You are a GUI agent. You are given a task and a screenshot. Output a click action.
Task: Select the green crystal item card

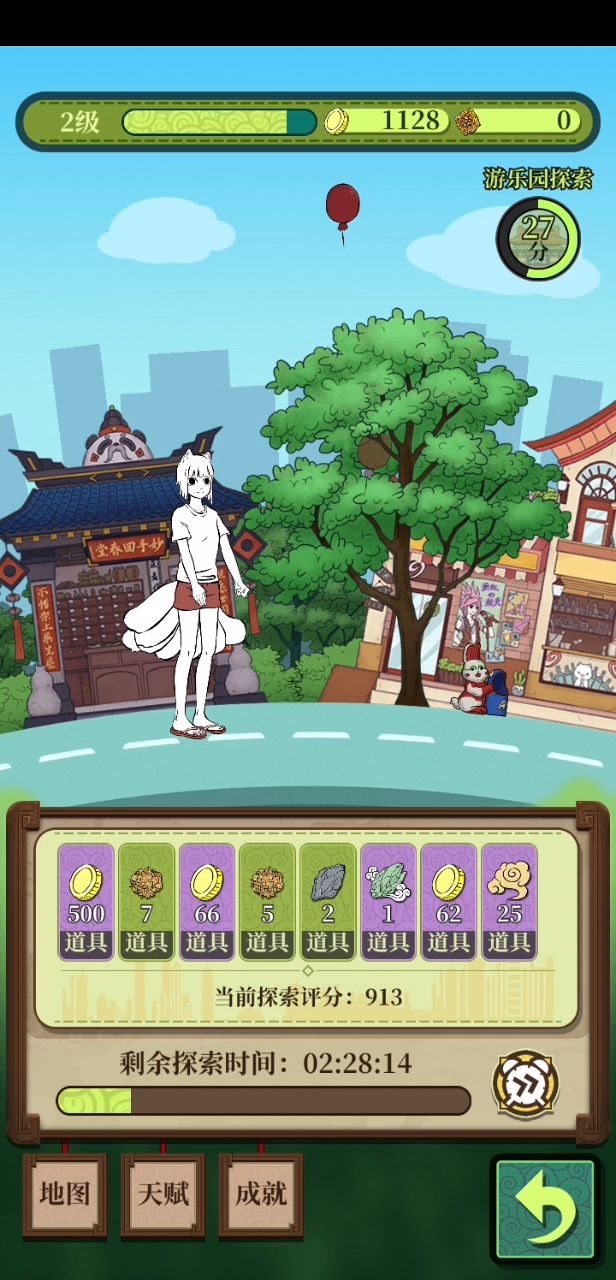pos(388,901)
